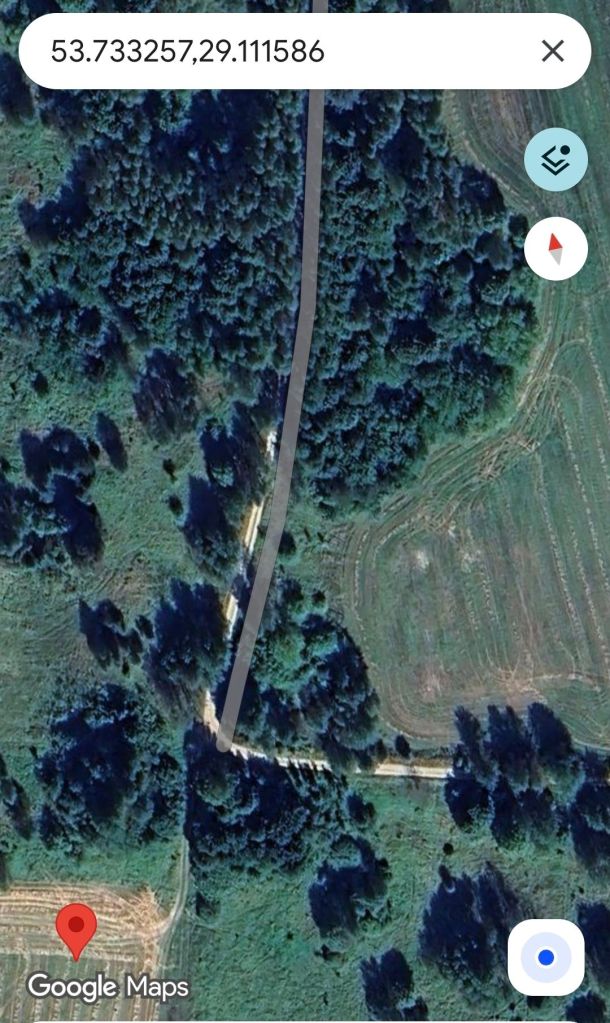The height and width of the screenshot is (1023, 610).
Task: Tap the compass to reorient north
Action: (x=555, y=248)
